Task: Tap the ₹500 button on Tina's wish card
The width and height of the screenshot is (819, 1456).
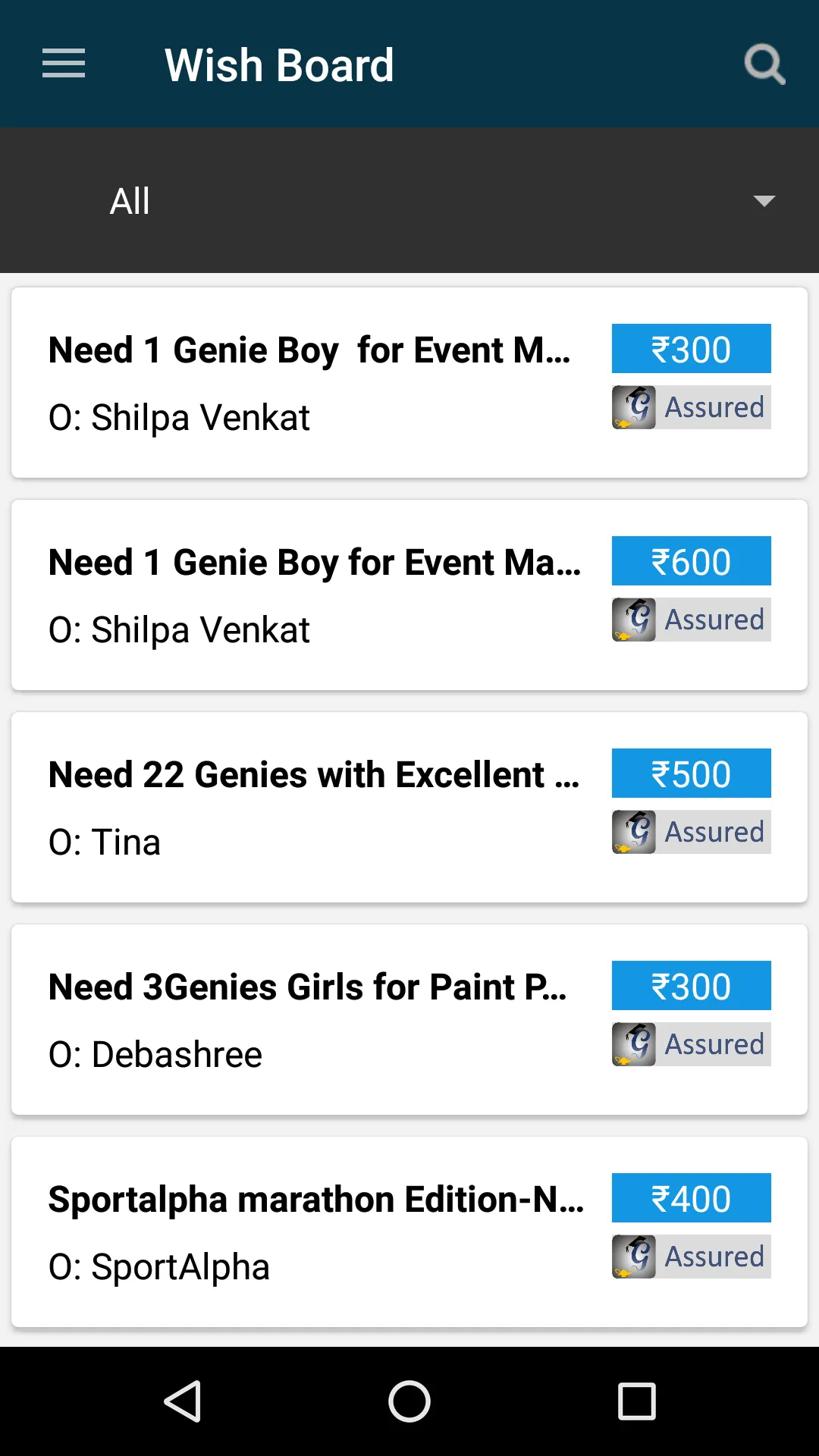Action: tap(691, 773)
